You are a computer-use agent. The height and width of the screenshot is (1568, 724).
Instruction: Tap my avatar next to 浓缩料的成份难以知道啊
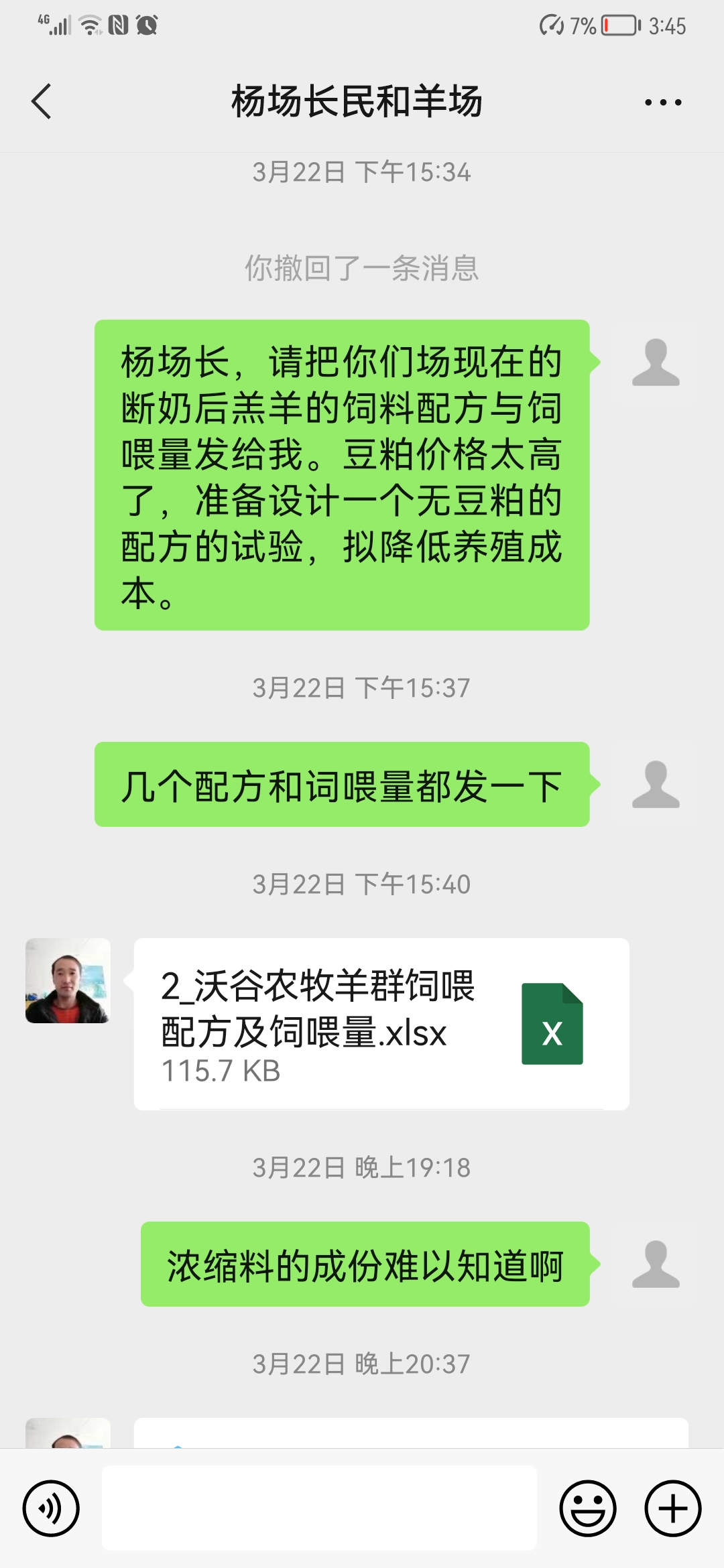pyautogui.click(x=656, y=1264)
